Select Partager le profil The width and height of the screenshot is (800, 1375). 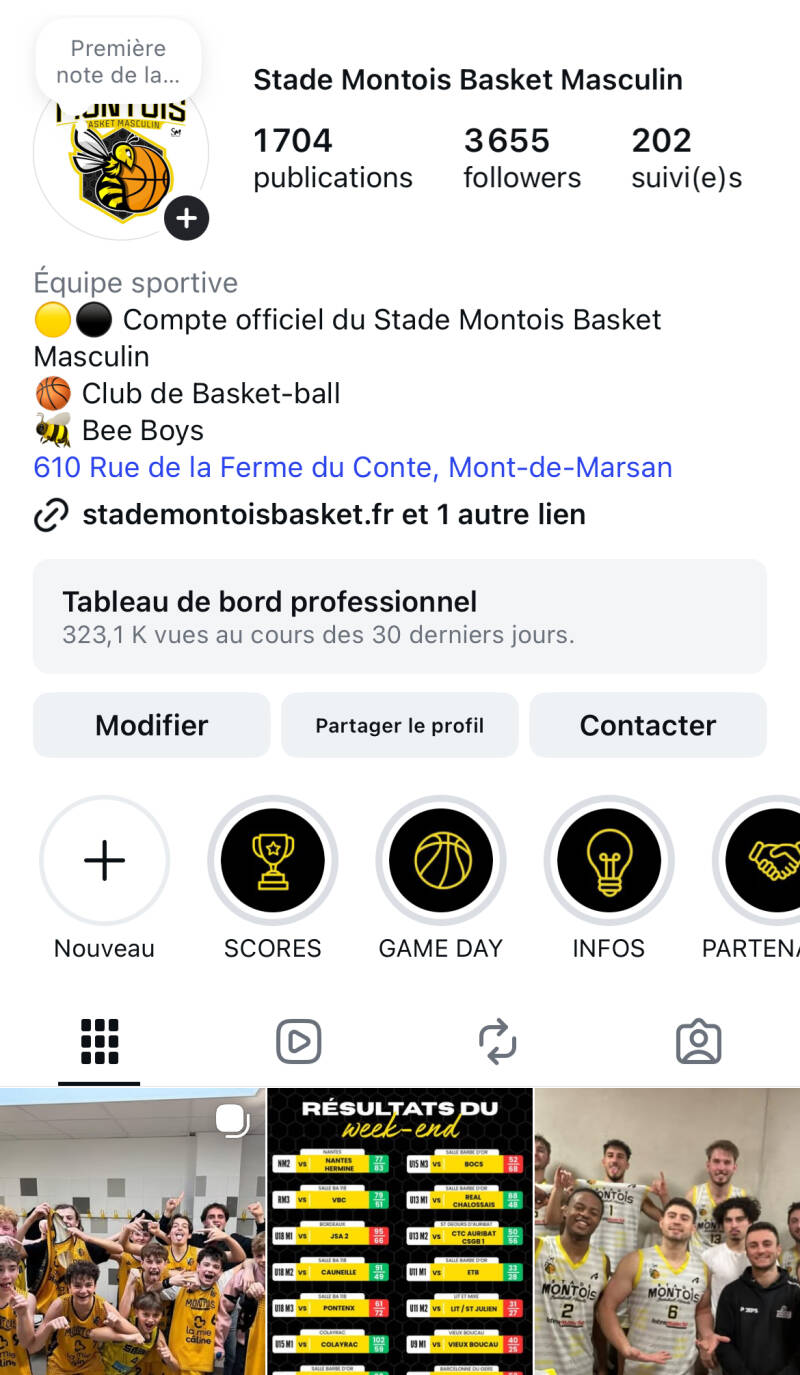tap(400, 725)
